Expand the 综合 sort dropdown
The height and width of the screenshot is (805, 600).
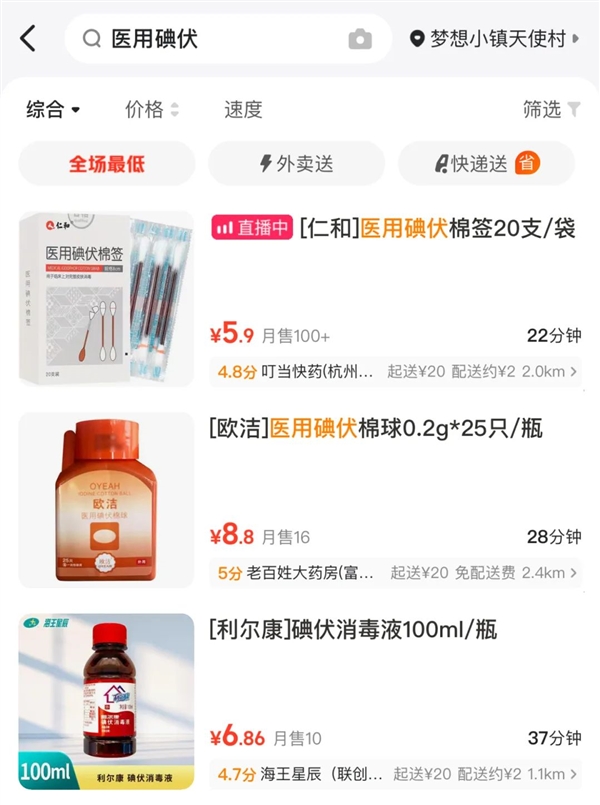53,110
